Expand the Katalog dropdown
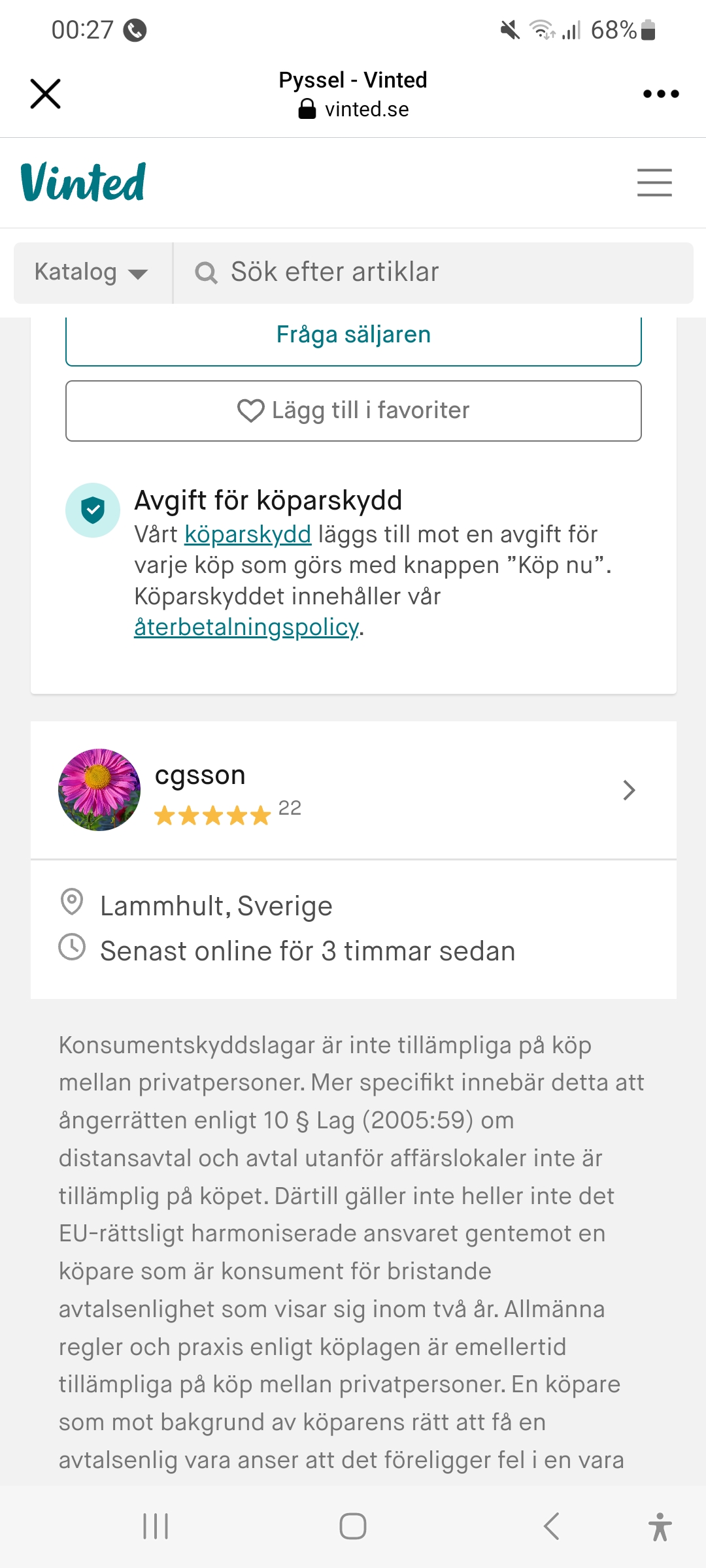Viewport: 706px width, 1568px height. coord(92,272)
